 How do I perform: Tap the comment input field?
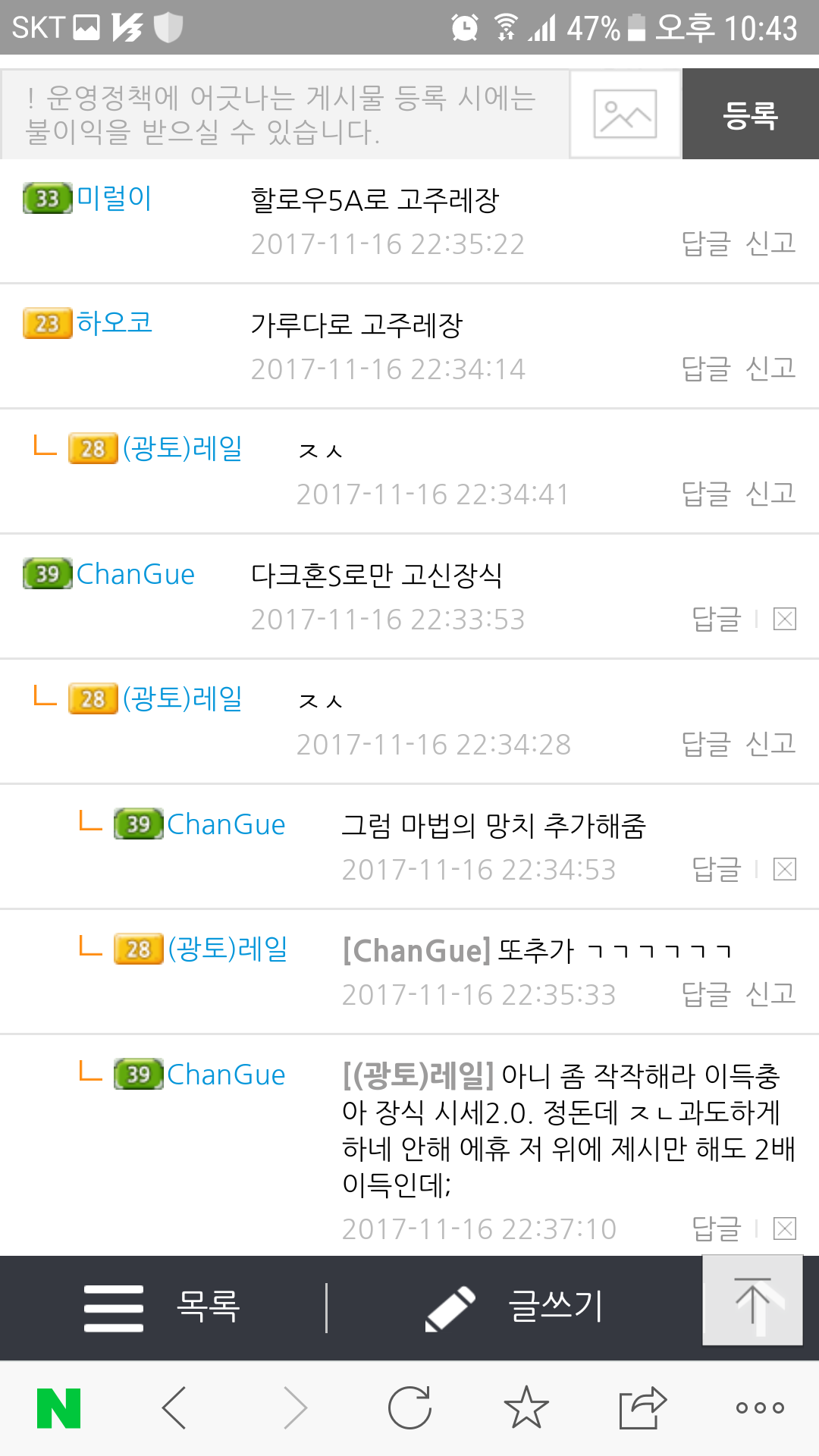point(284,114)
